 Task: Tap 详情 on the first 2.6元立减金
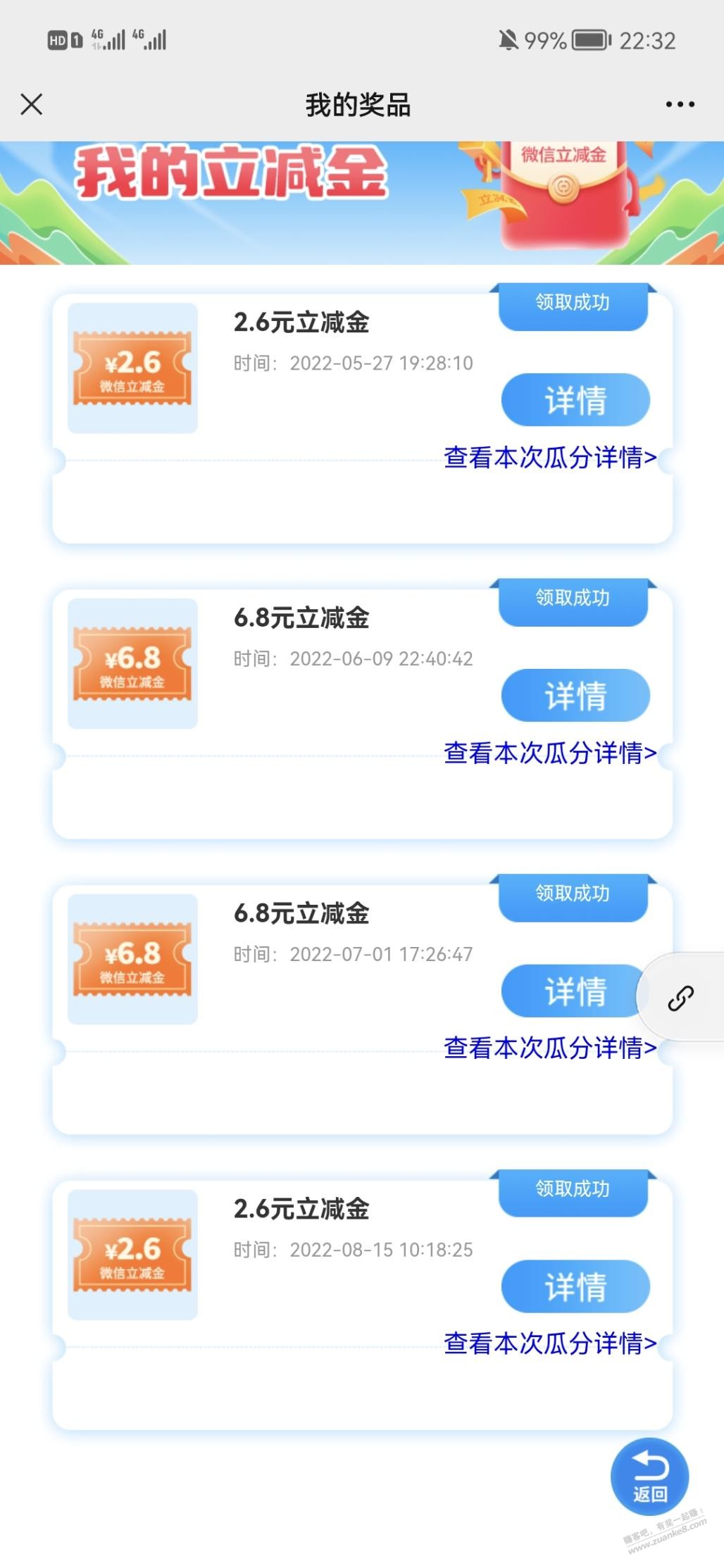tap(575, 400)
